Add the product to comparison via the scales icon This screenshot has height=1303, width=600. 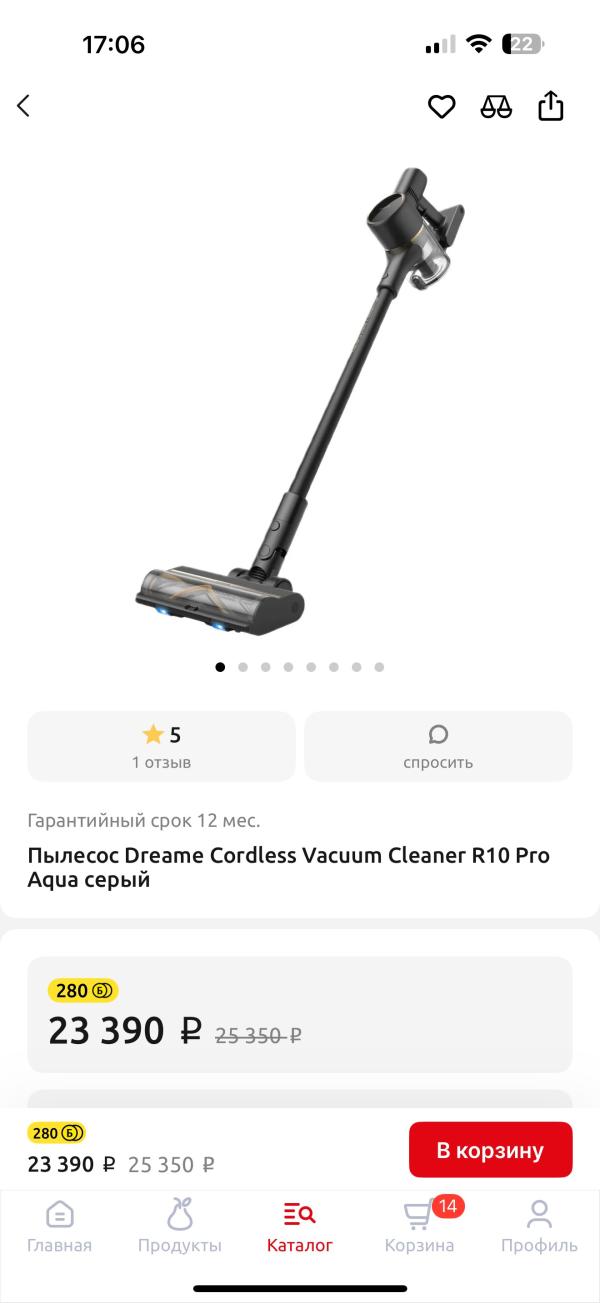496,106
